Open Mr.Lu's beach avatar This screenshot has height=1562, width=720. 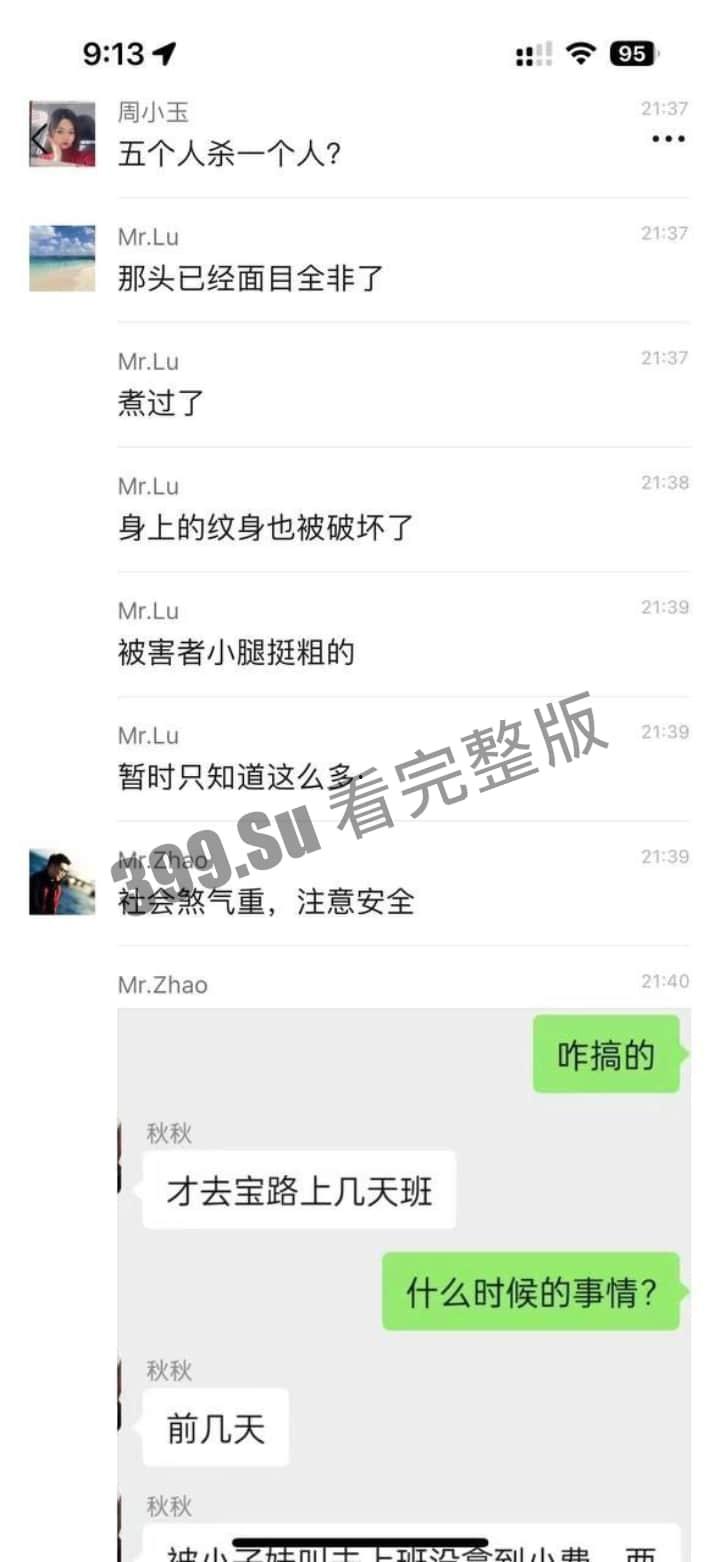coord(62,259)
